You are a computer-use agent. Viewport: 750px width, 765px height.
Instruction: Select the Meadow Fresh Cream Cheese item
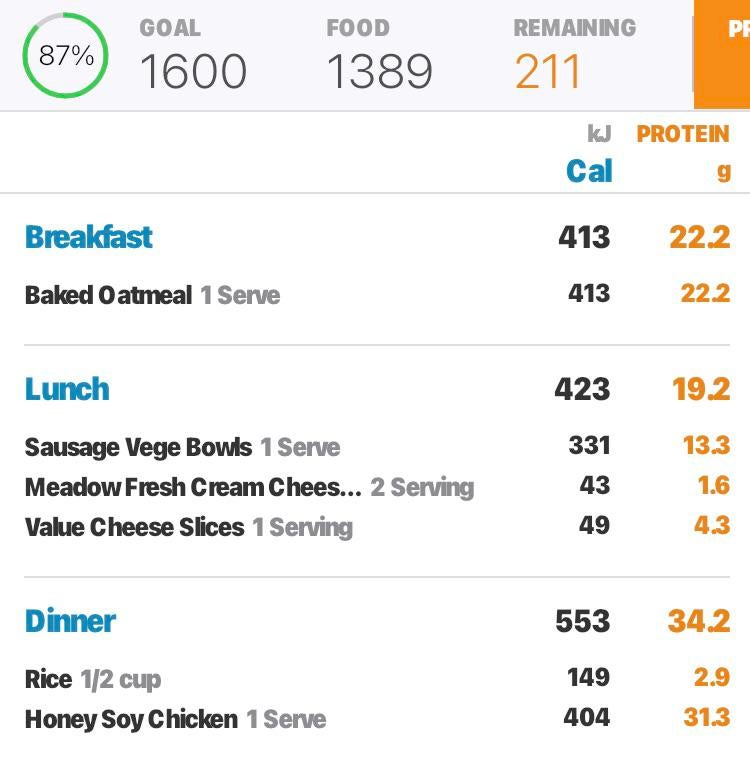coord(249,487)
